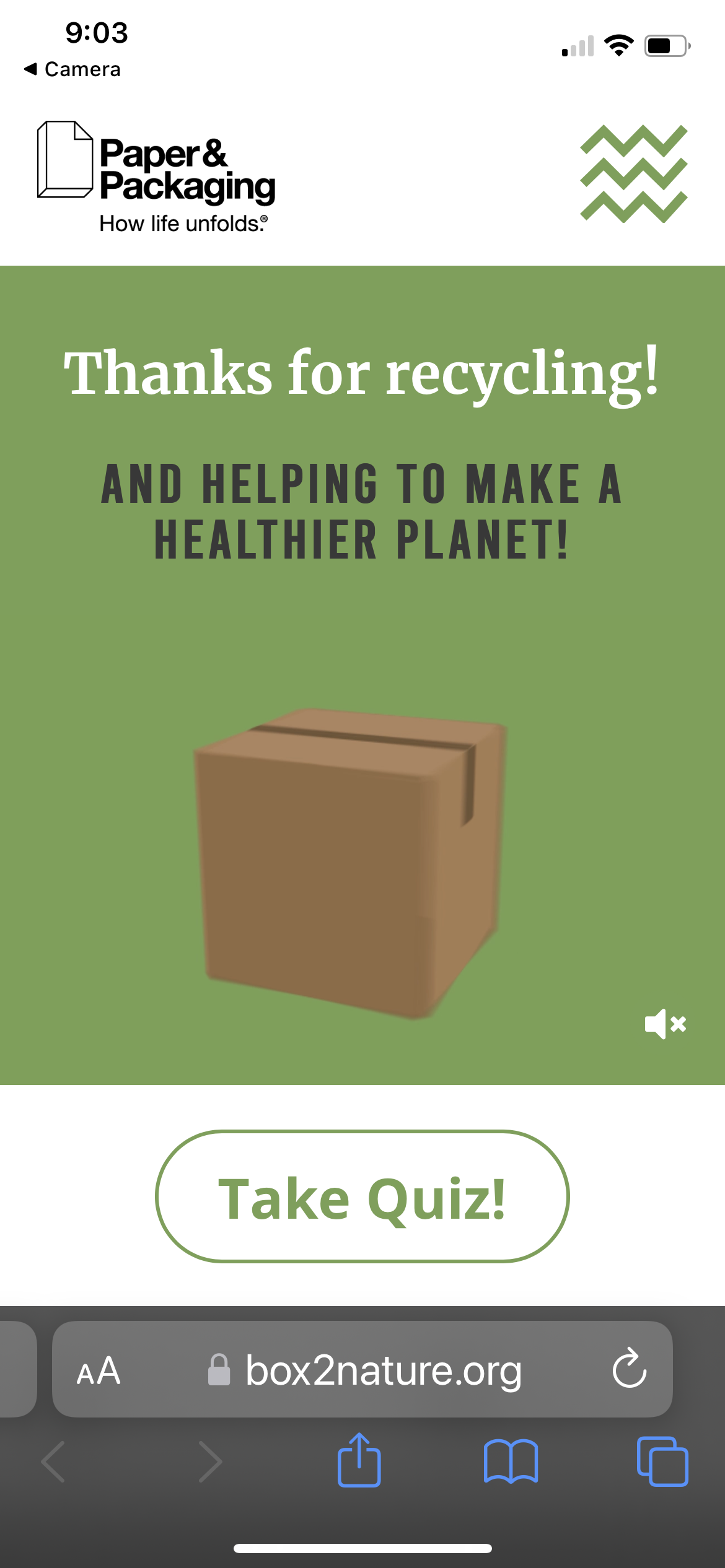Tap the Take Quiz! button
Viewport: 725px width, 1568px height.
tap(362, 1197)
